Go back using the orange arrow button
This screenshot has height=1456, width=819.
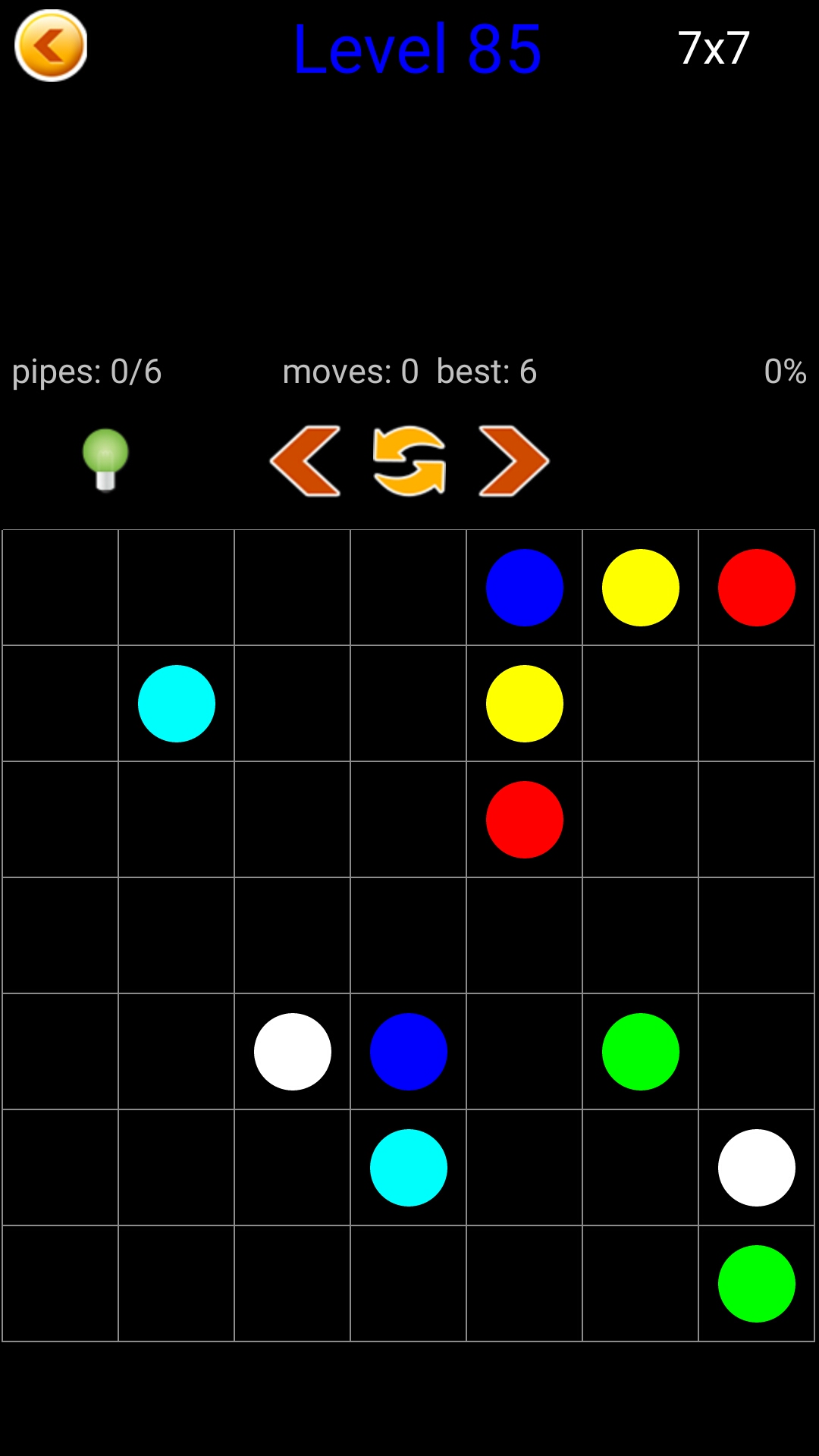pyautogui.click(x=51, y=45)
